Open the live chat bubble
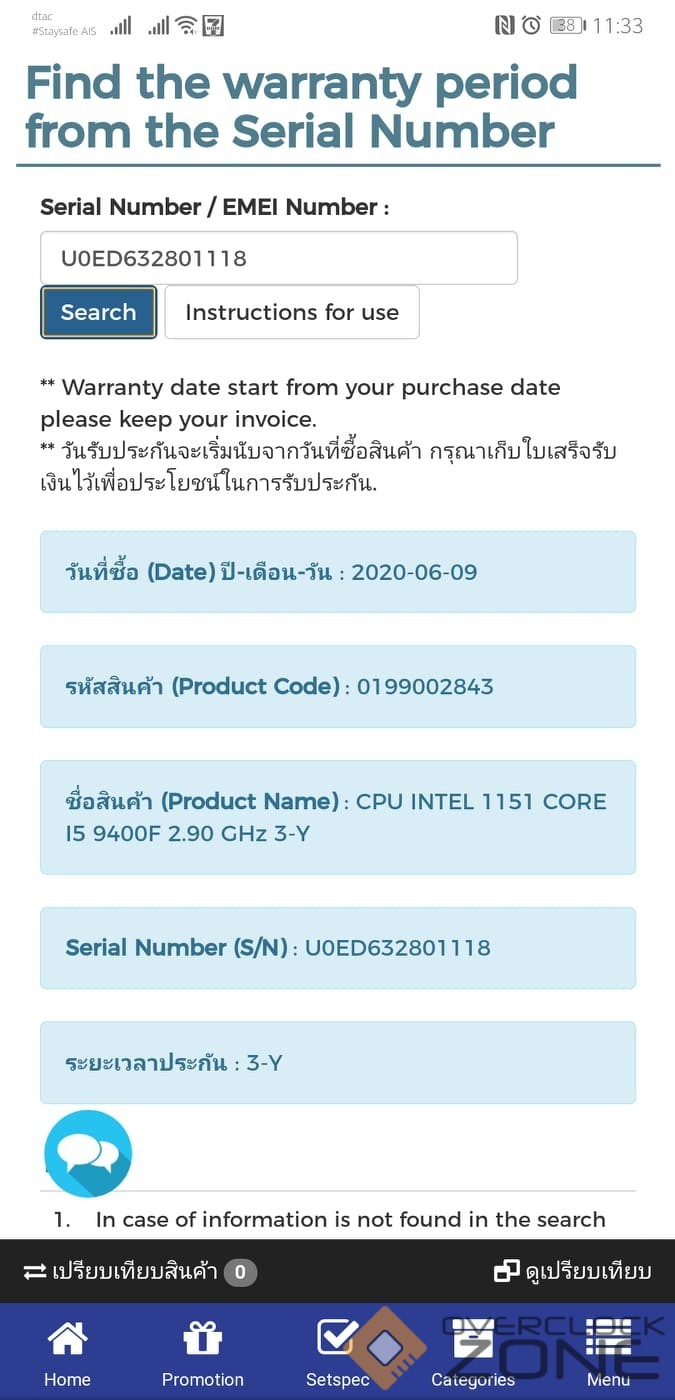675x1400 pixels. click(88, 1153)
